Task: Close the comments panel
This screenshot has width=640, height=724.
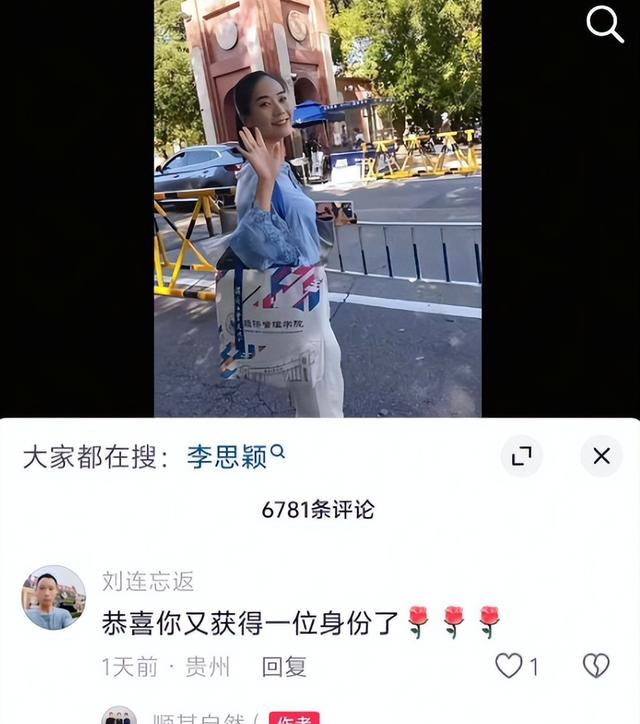Action: [601, 456]
